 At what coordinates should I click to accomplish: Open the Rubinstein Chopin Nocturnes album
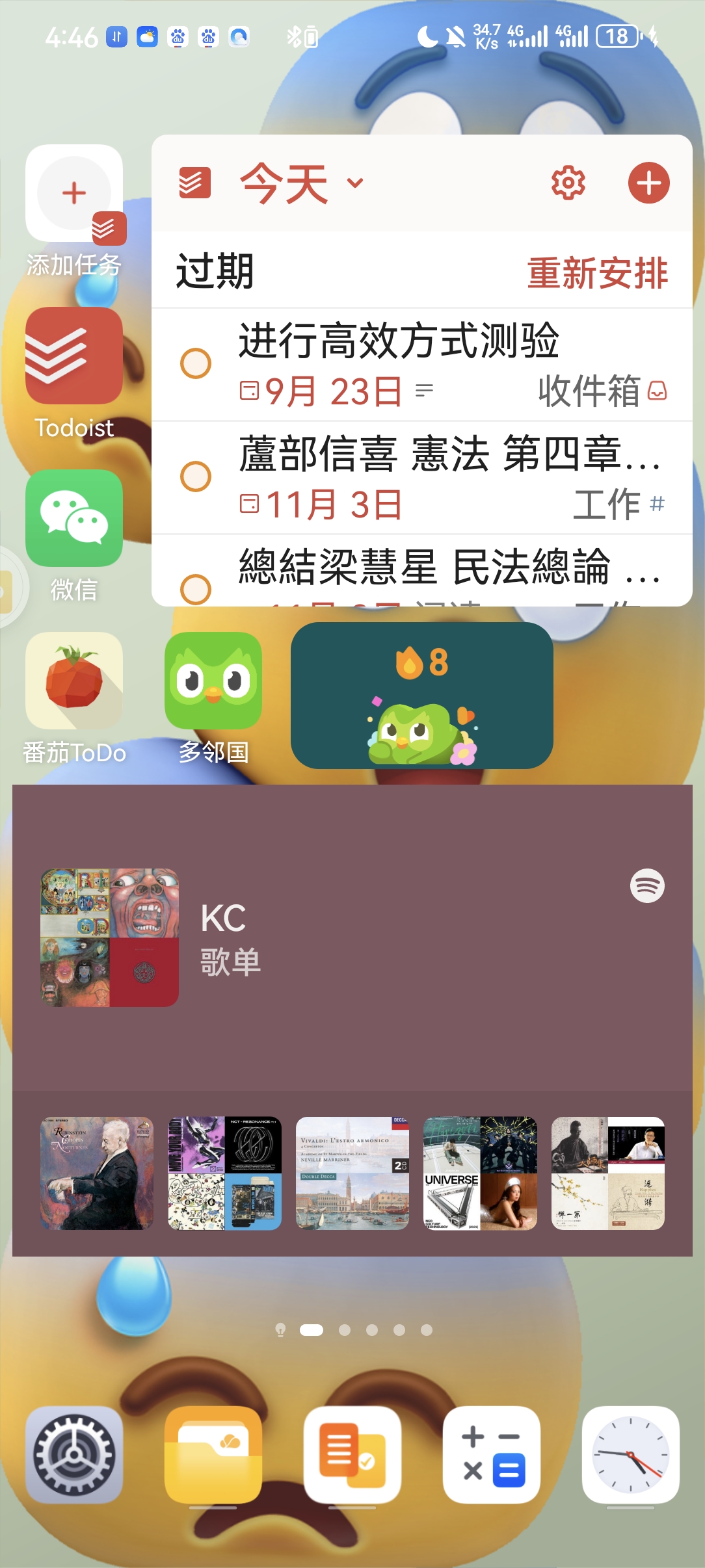tap(97, 1173)
